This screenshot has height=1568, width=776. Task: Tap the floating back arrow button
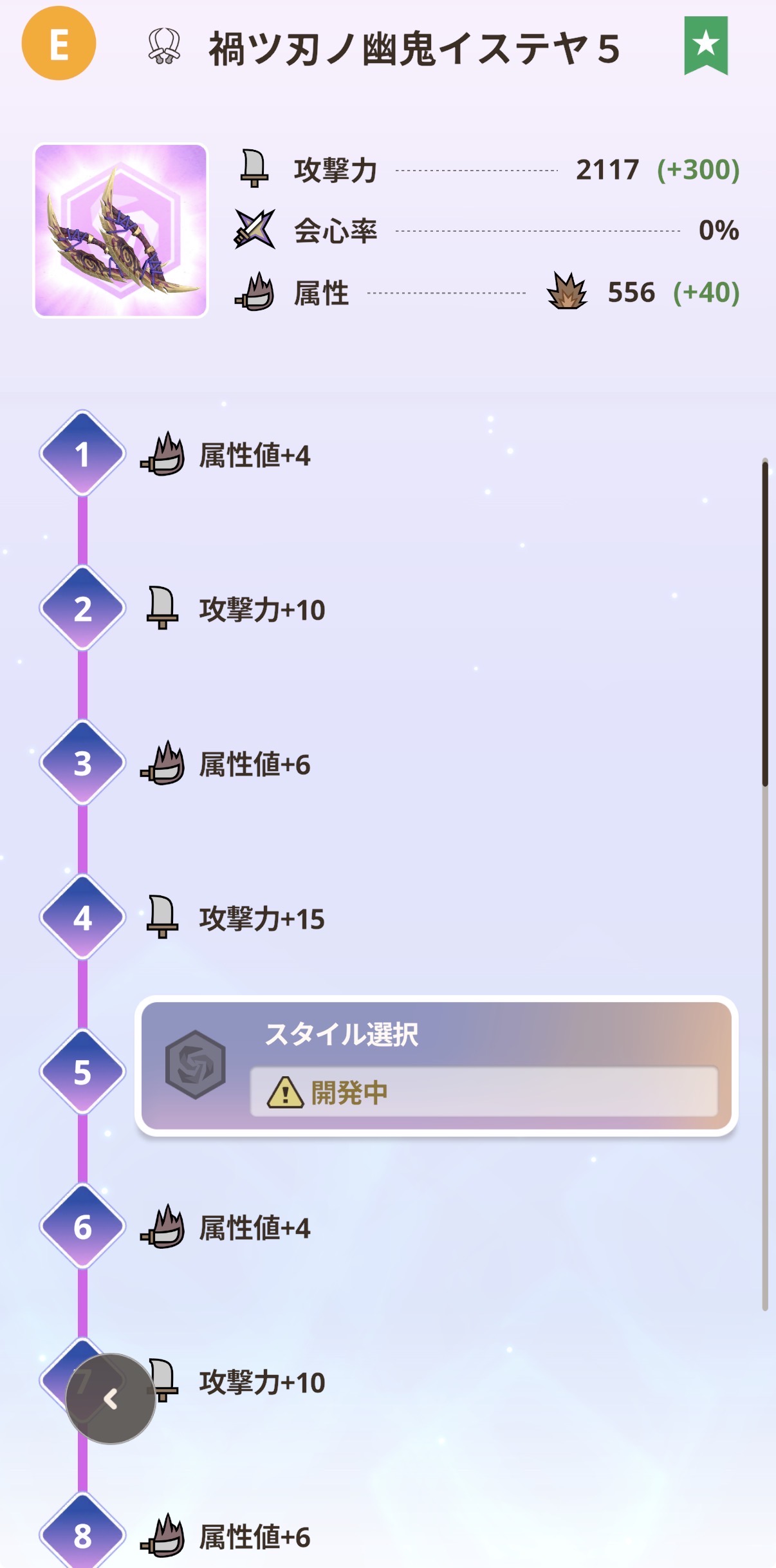pyautogui.click(x=111, y=1398)
